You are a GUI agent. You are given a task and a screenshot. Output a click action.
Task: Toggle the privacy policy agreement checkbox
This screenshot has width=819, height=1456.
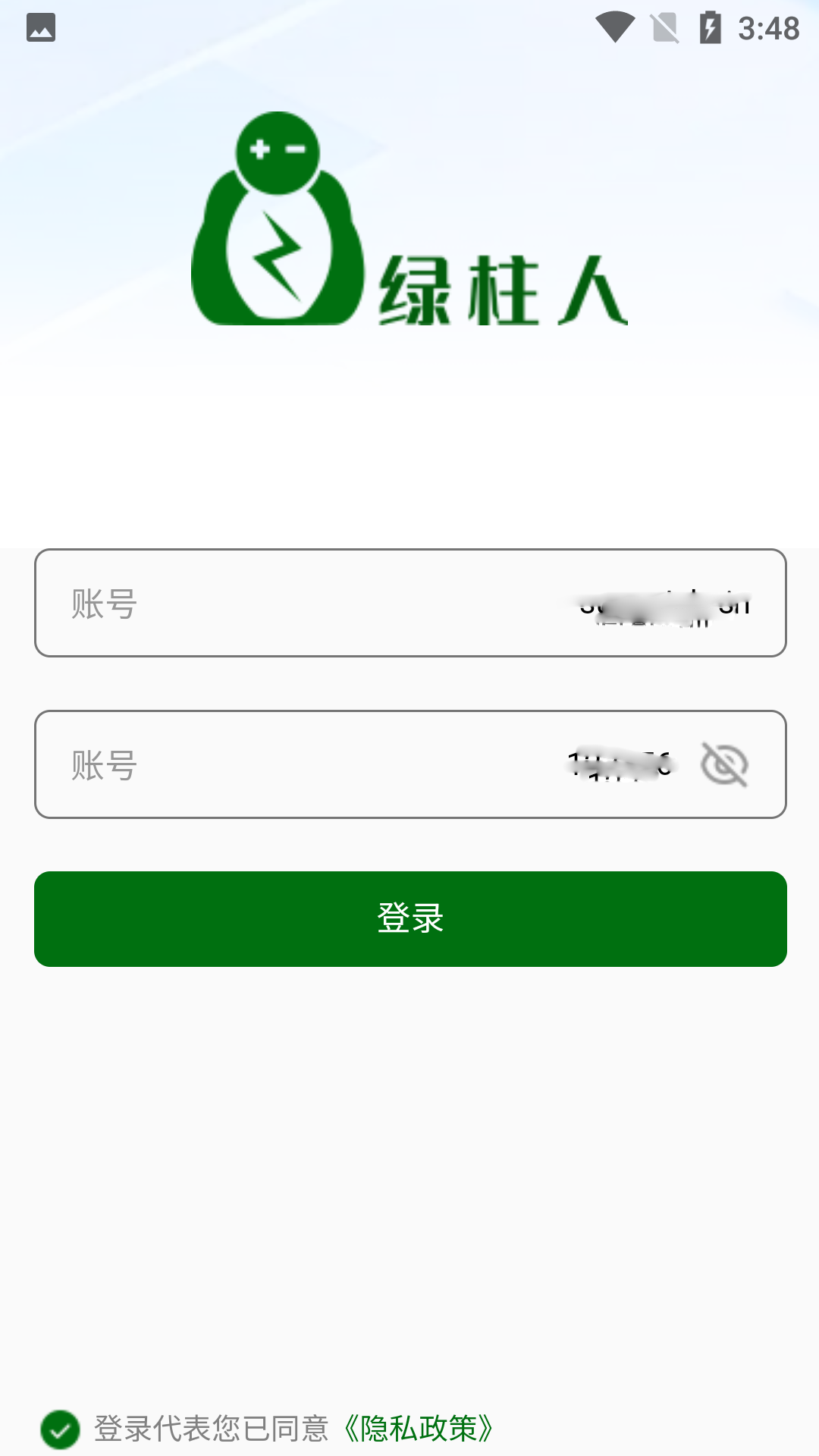62,1429
